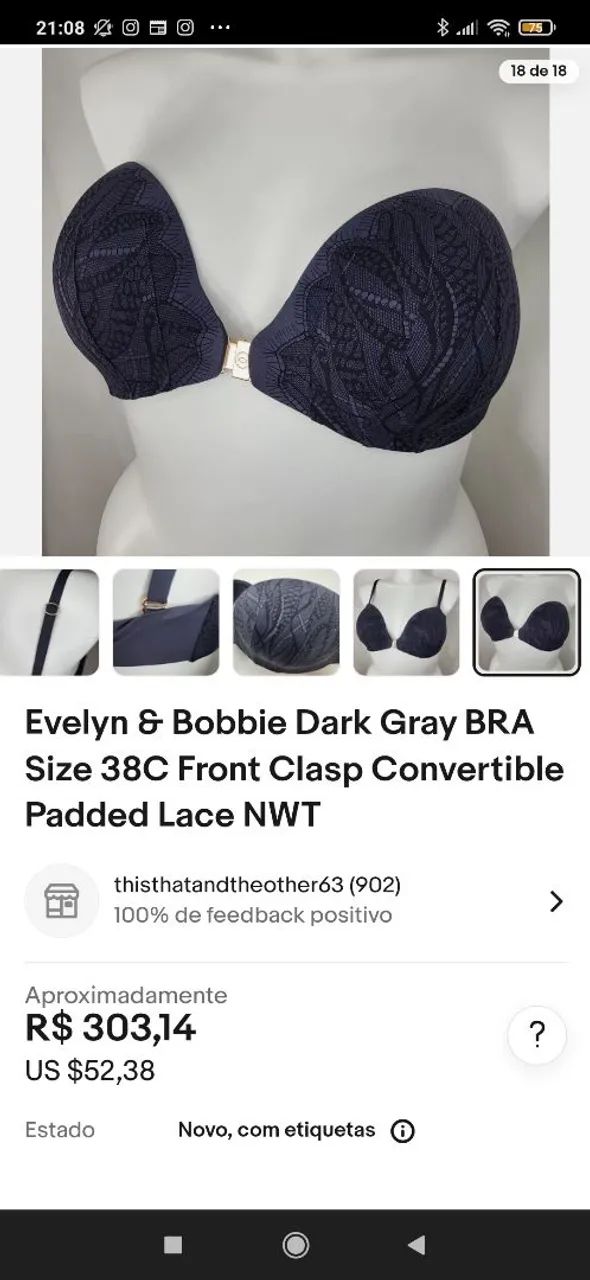Tap the question mark help button

537,1035
